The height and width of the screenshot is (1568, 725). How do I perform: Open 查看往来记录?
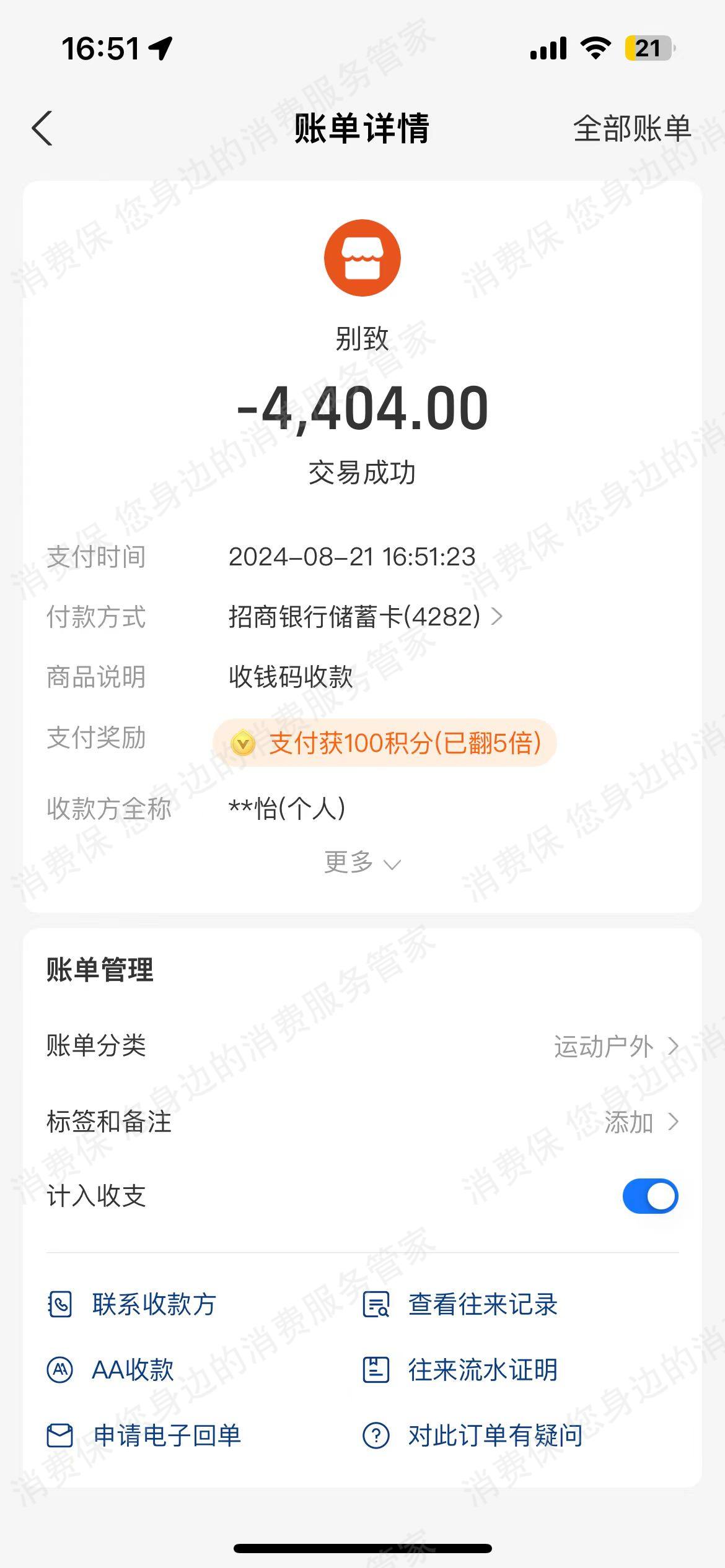coord(460,1304)
